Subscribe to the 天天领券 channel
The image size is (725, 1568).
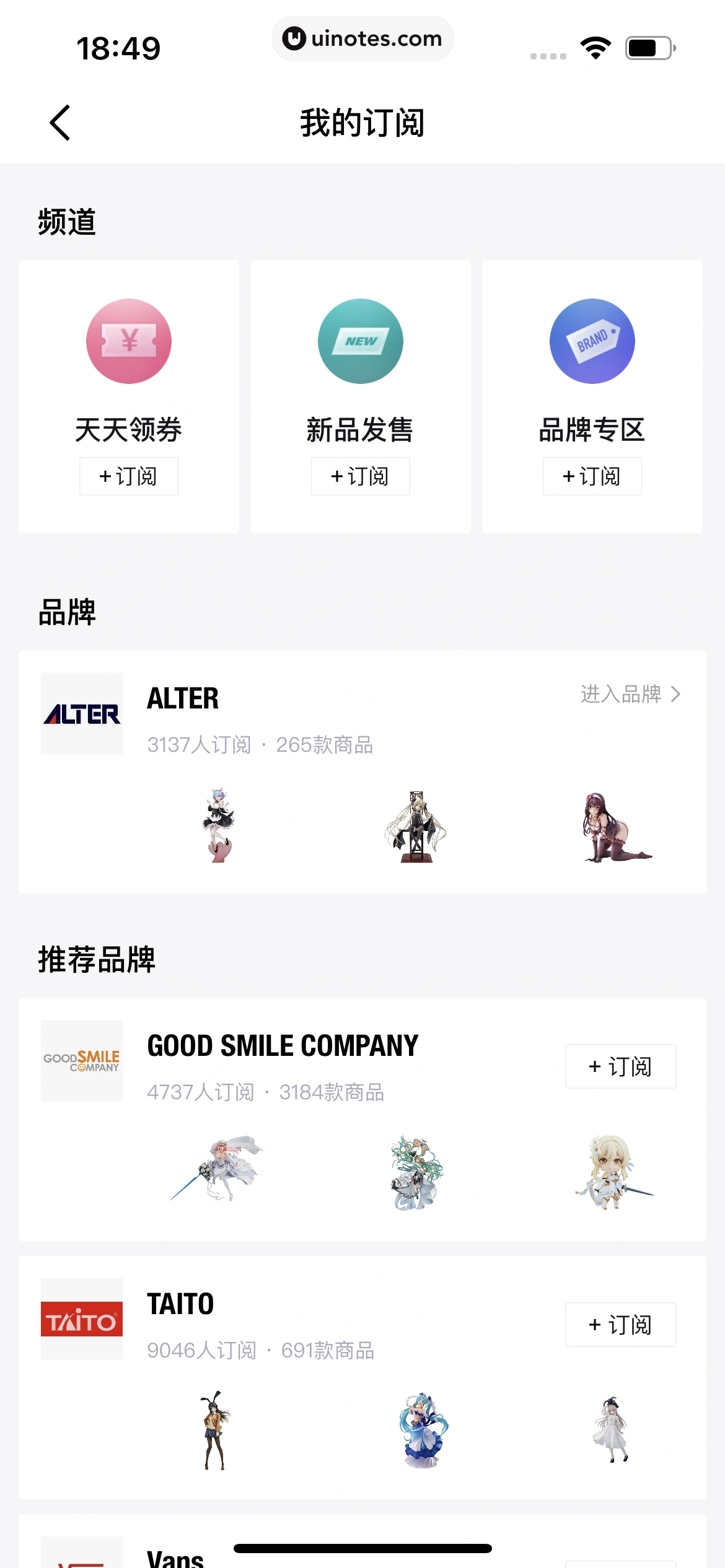(128, 476)
